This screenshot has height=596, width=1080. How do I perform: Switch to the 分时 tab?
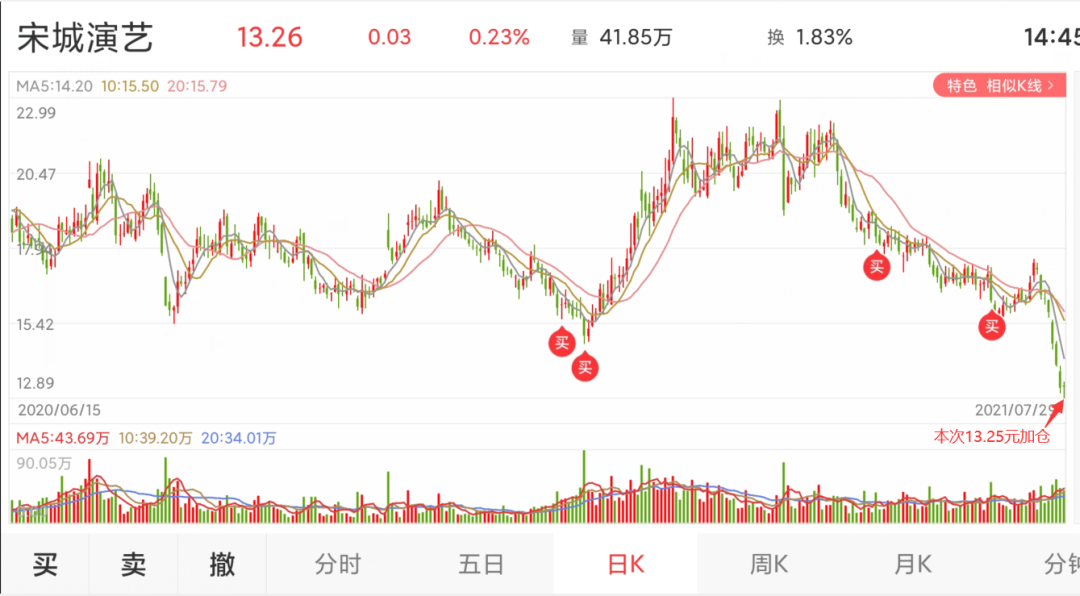[338, 564]
